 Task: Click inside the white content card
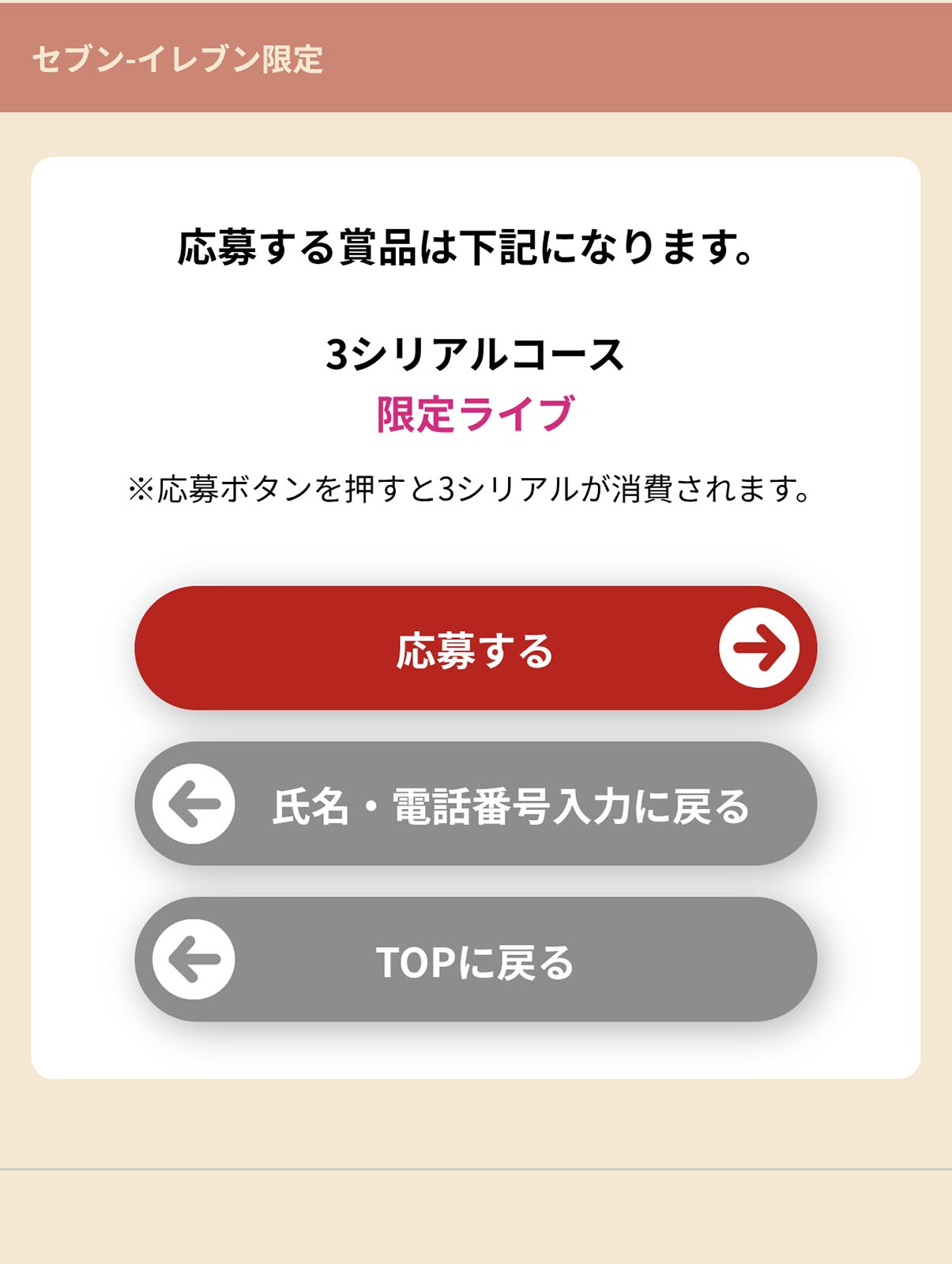pos(476,553)
